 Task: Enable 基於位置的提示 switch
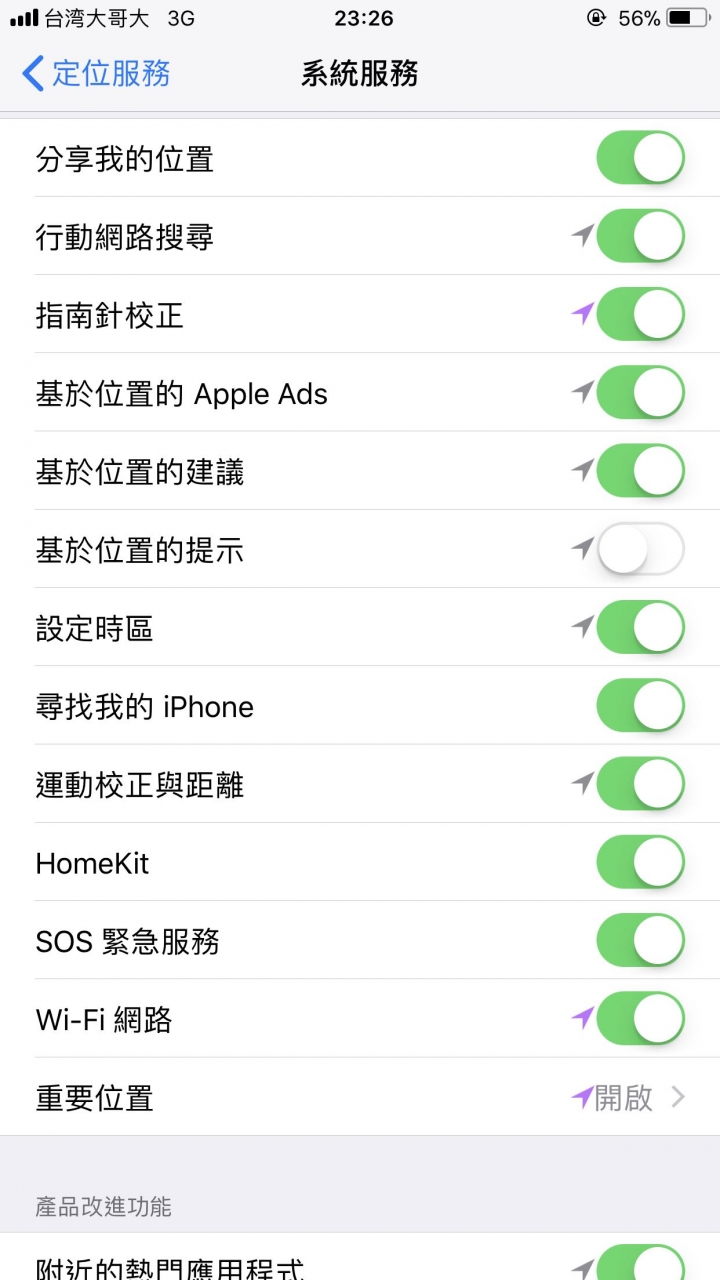[x=641, y=550]
